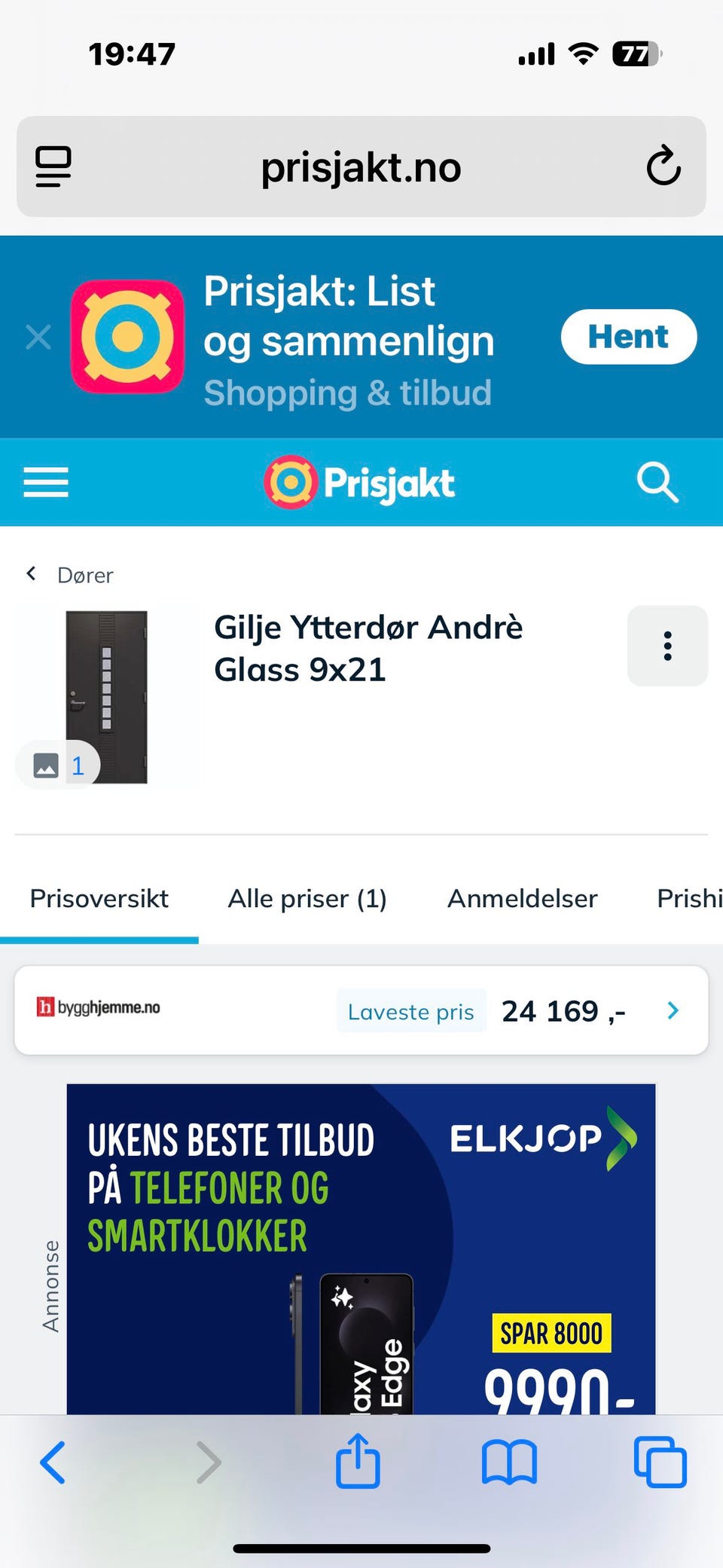Go back using the Dører breadcrumb chevron
The height and width of the screenshot is (1568, 723).
click(31, 573)
